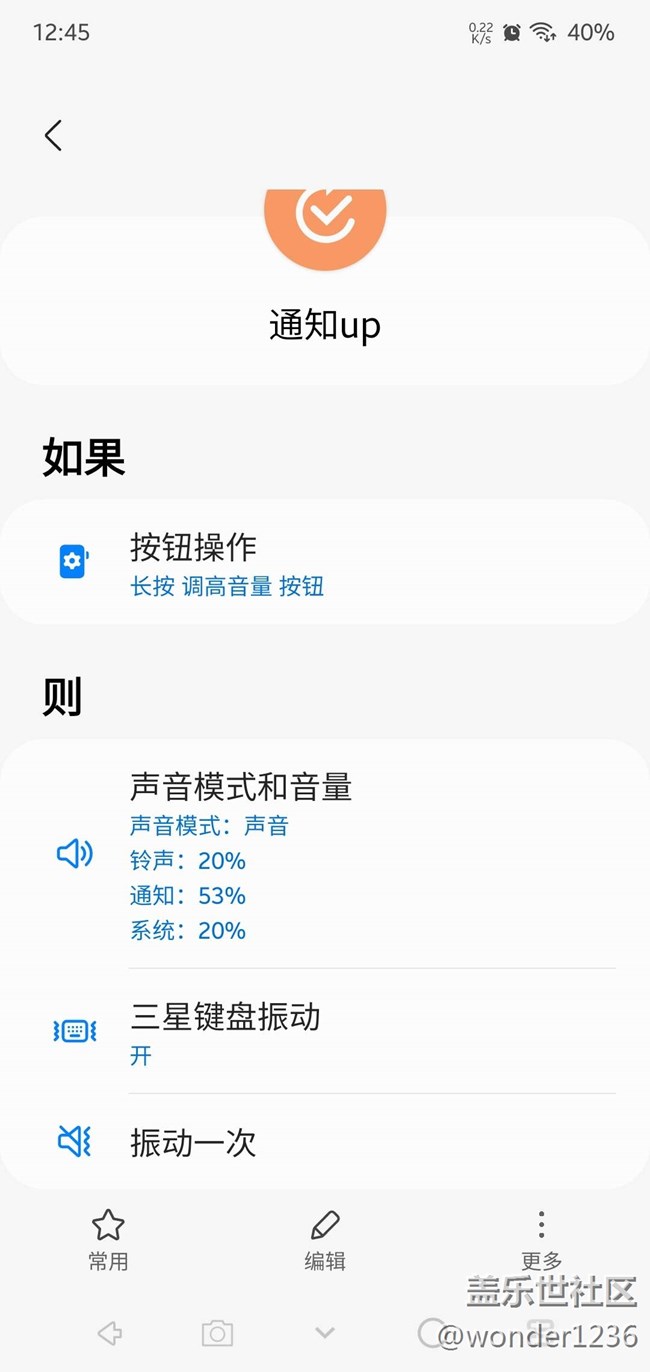The height and width of the screenshot is (1372, 650).
Task: Open 声音模式和音量 action settings
Action: (325, 856)
